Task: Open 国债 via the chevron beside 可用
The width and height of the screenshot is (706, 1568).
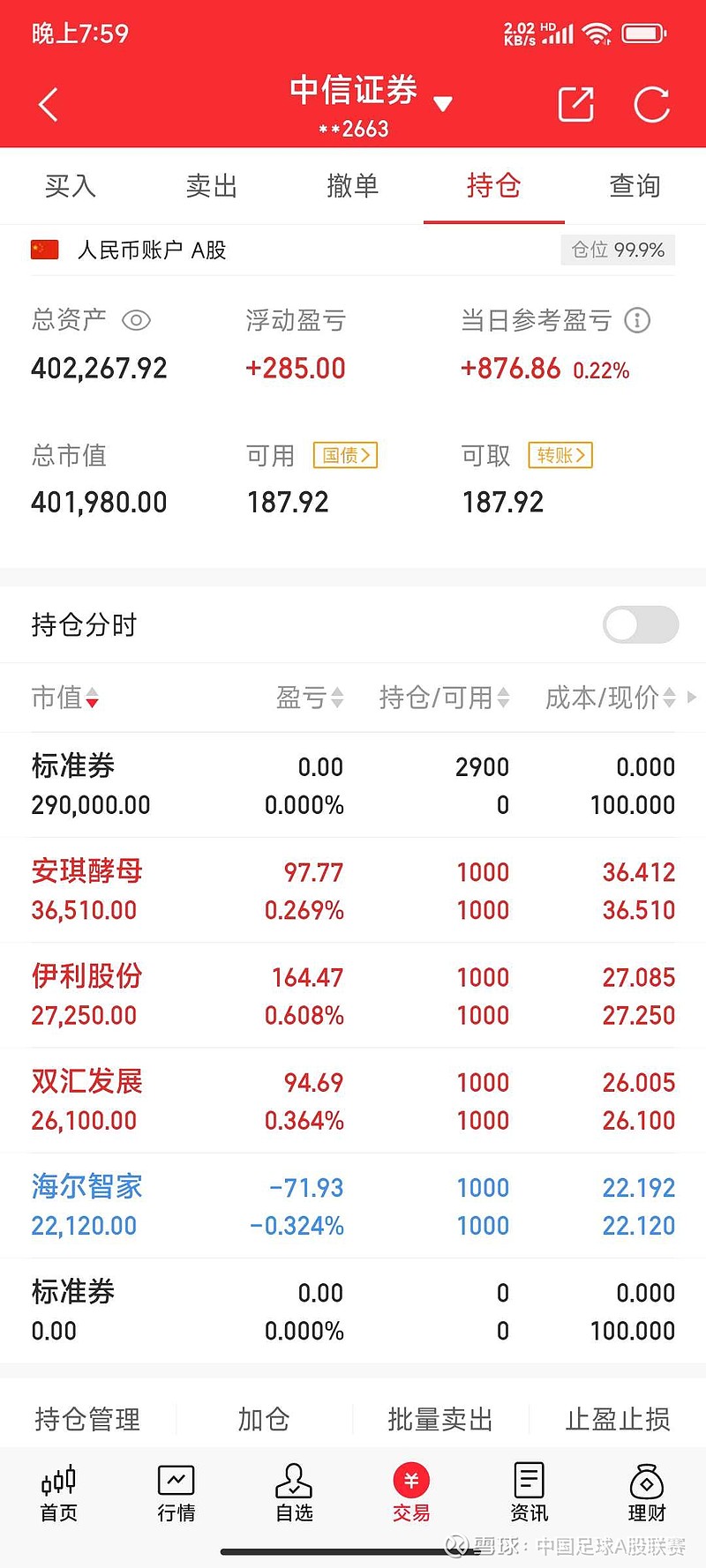Action: 345,455
